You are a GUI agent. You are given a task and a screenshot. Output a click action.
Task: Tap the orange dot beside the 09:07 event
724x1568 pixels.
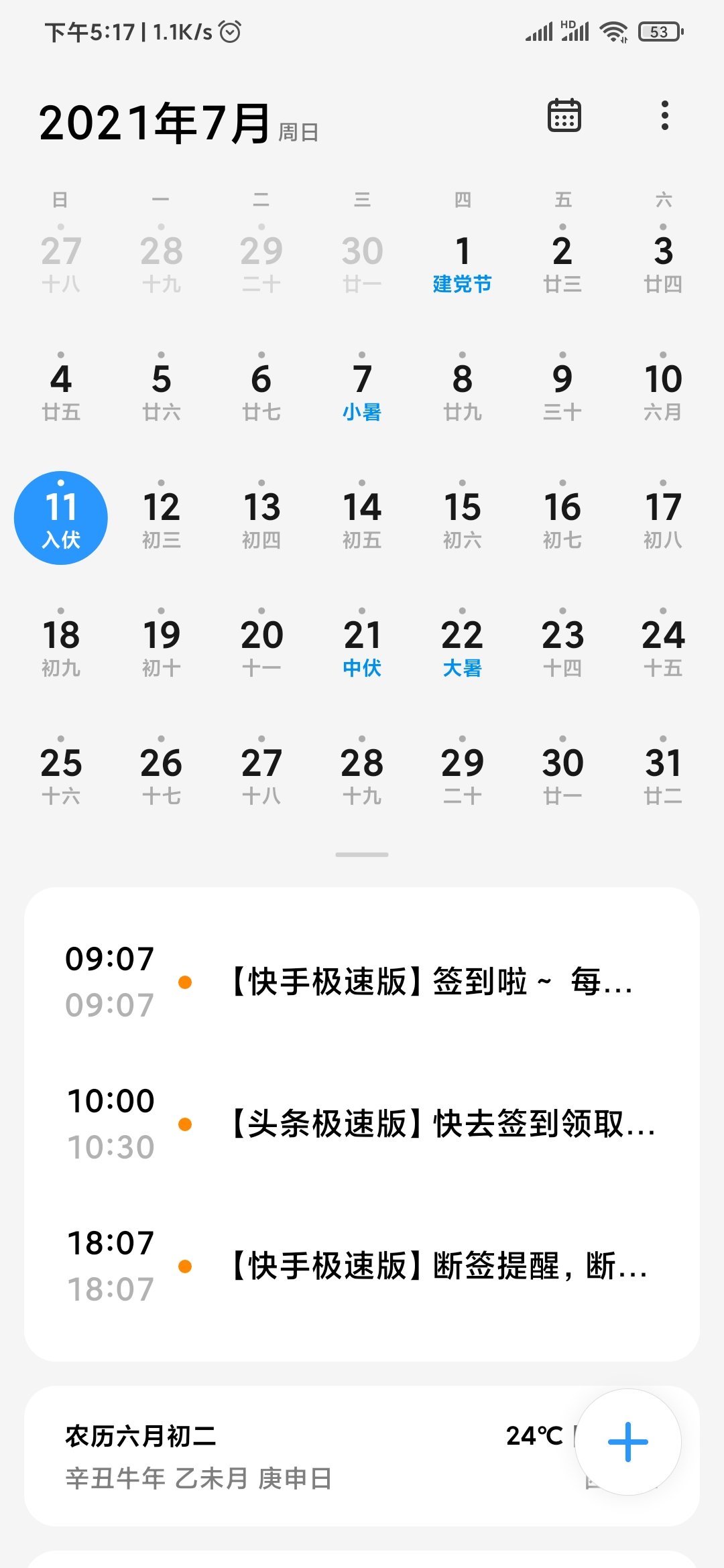point(186,982)
